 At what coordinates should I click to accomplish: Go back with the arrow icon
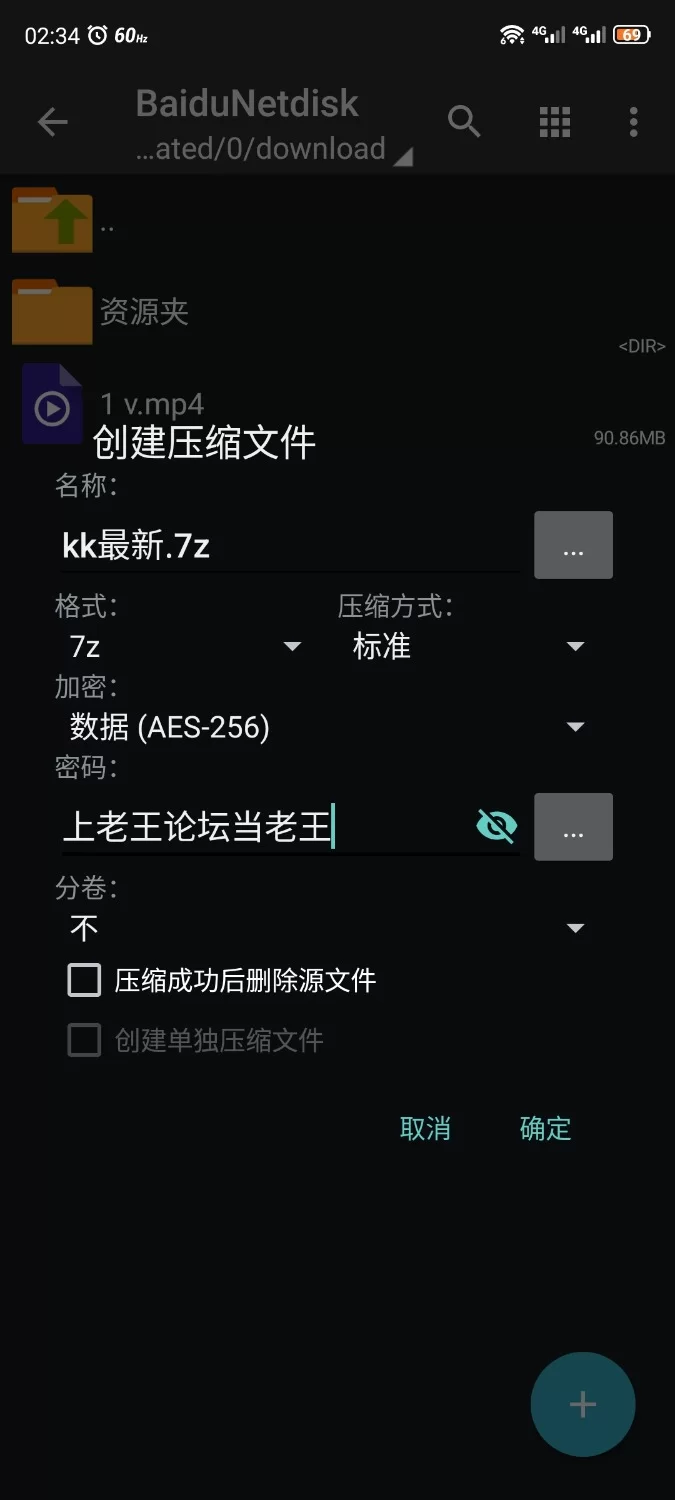pyautogui.click(x=52, y=123)
